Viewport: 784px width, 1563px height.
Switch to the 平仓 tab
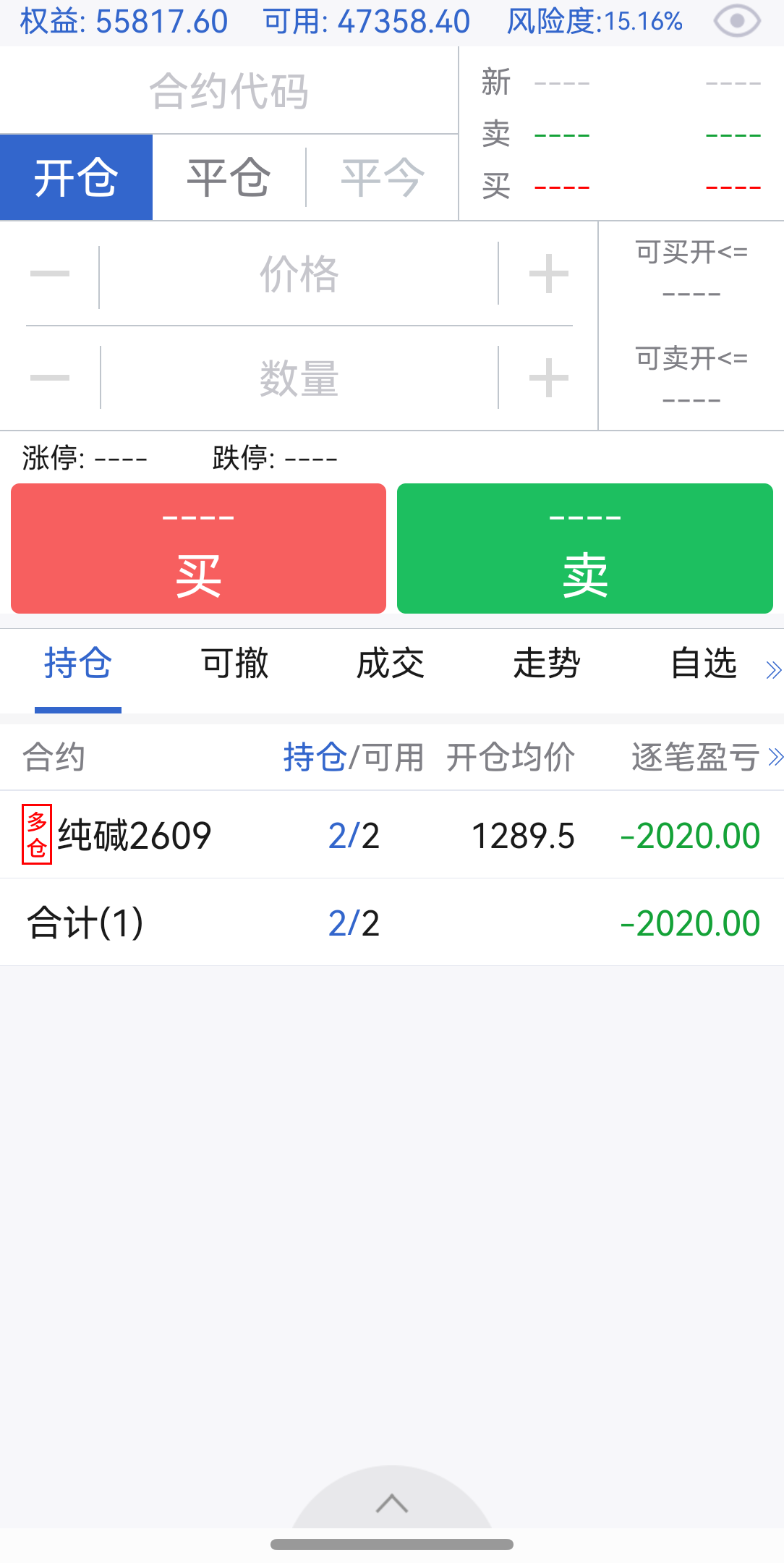coord(229,178)
